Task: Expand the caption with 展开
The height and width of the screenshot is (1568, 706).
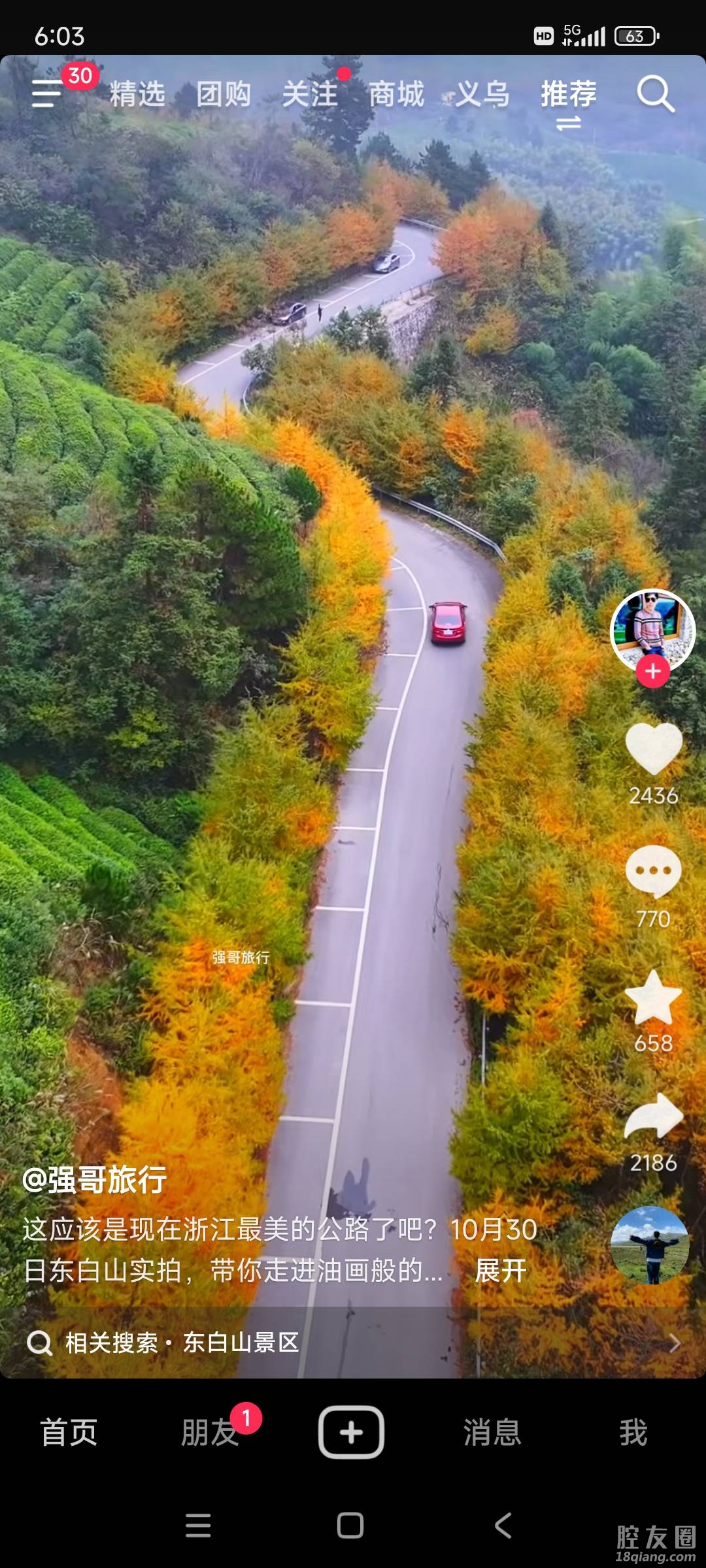Action: click(x=501, y=1271)
